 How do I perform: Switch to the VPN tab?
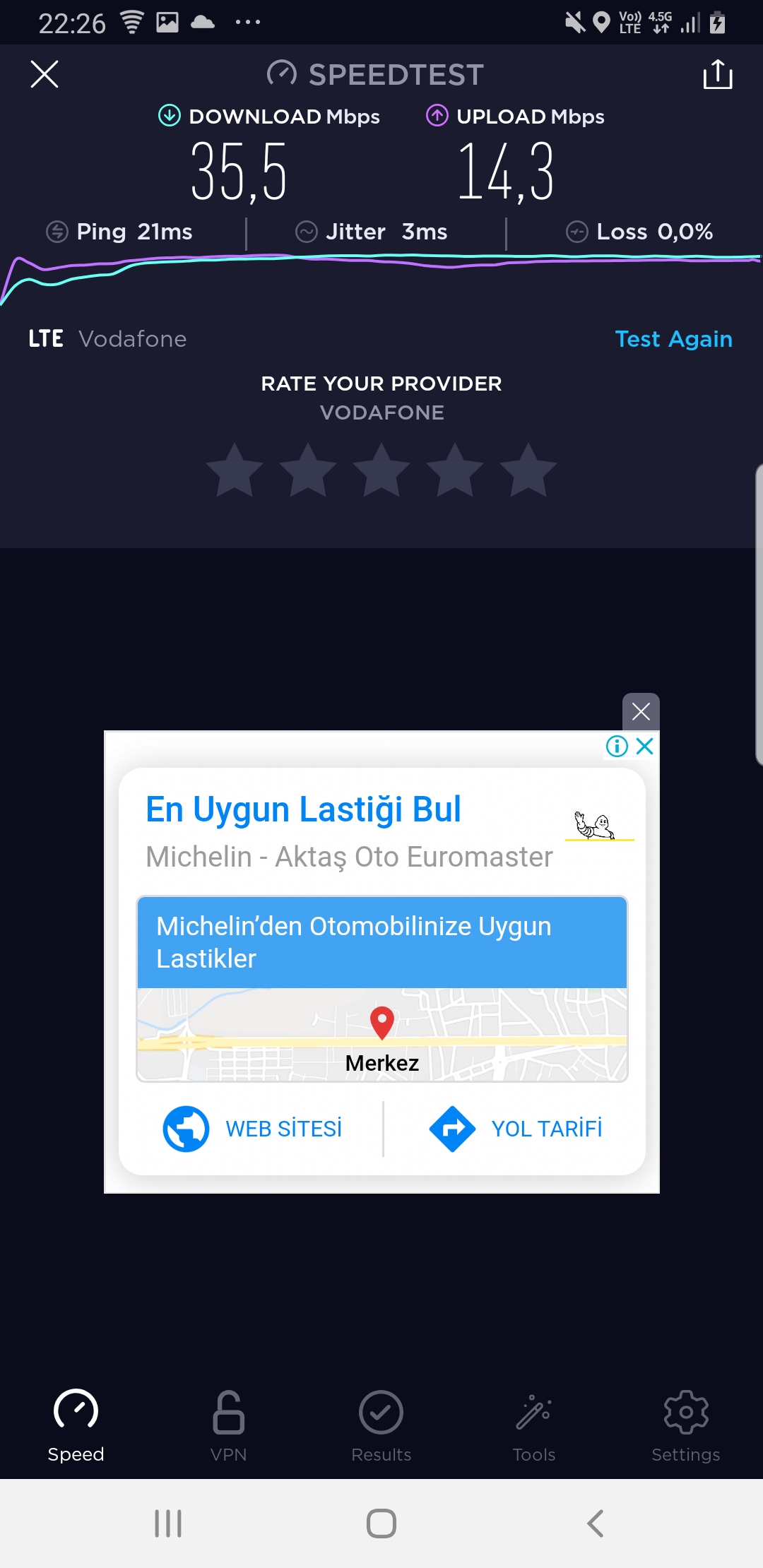point(228,1426)
